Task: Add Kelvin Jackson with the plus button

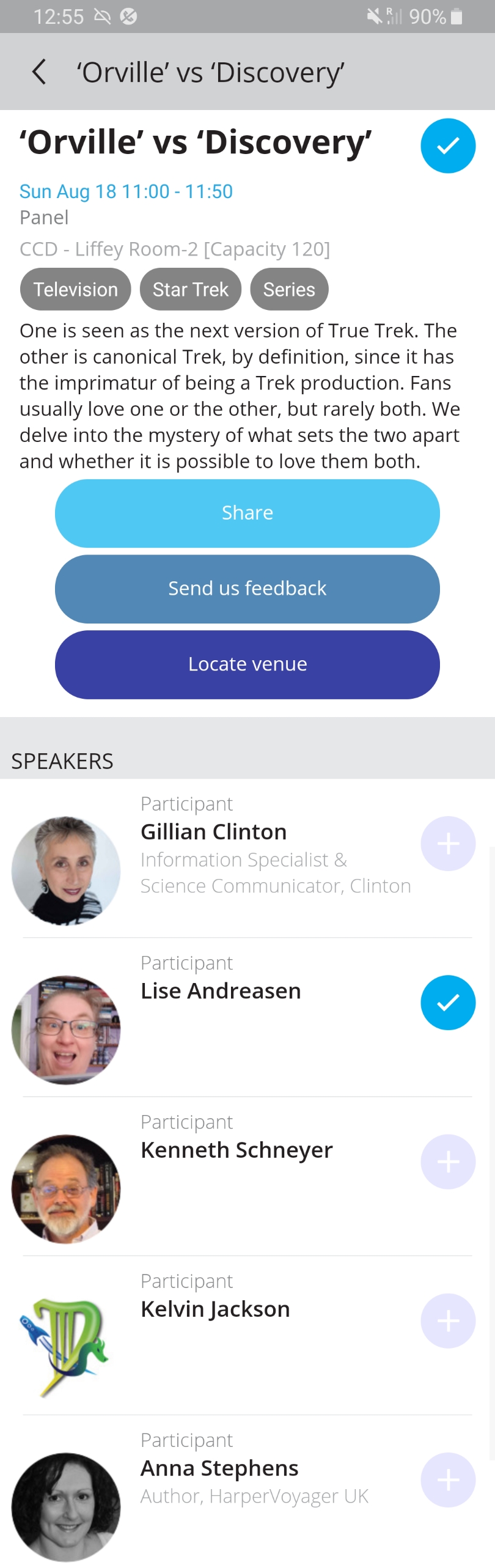Action: pos(447,1320)
